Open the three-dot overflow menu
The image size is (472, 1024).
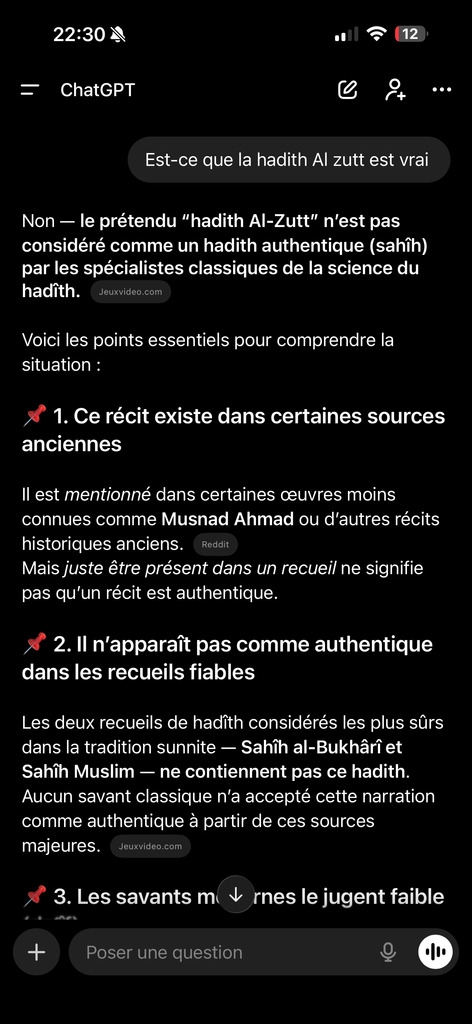click(x=442, y=90)
